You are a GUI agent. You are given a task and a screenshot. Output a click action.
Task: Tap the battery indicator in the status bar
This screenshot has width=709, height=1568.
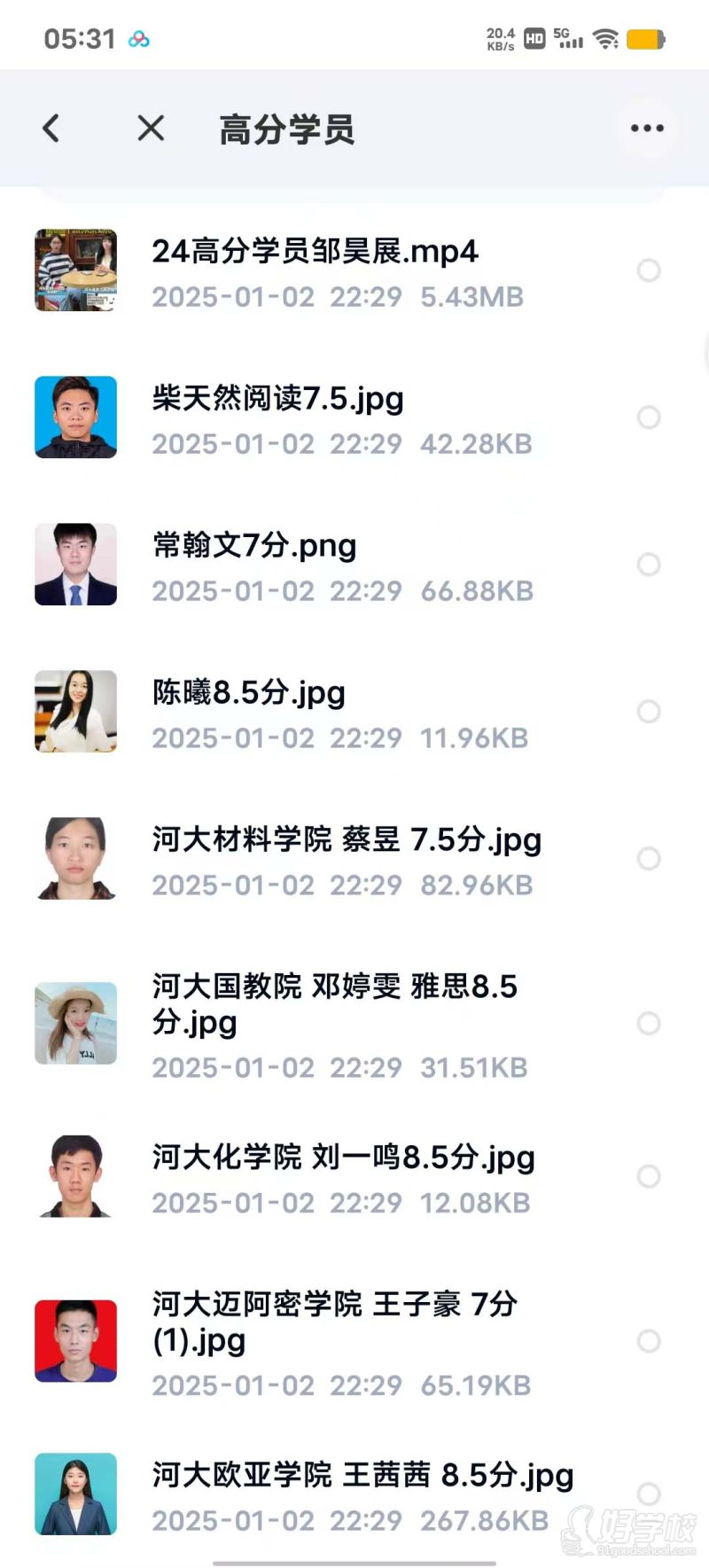click(x=647, y=39)
